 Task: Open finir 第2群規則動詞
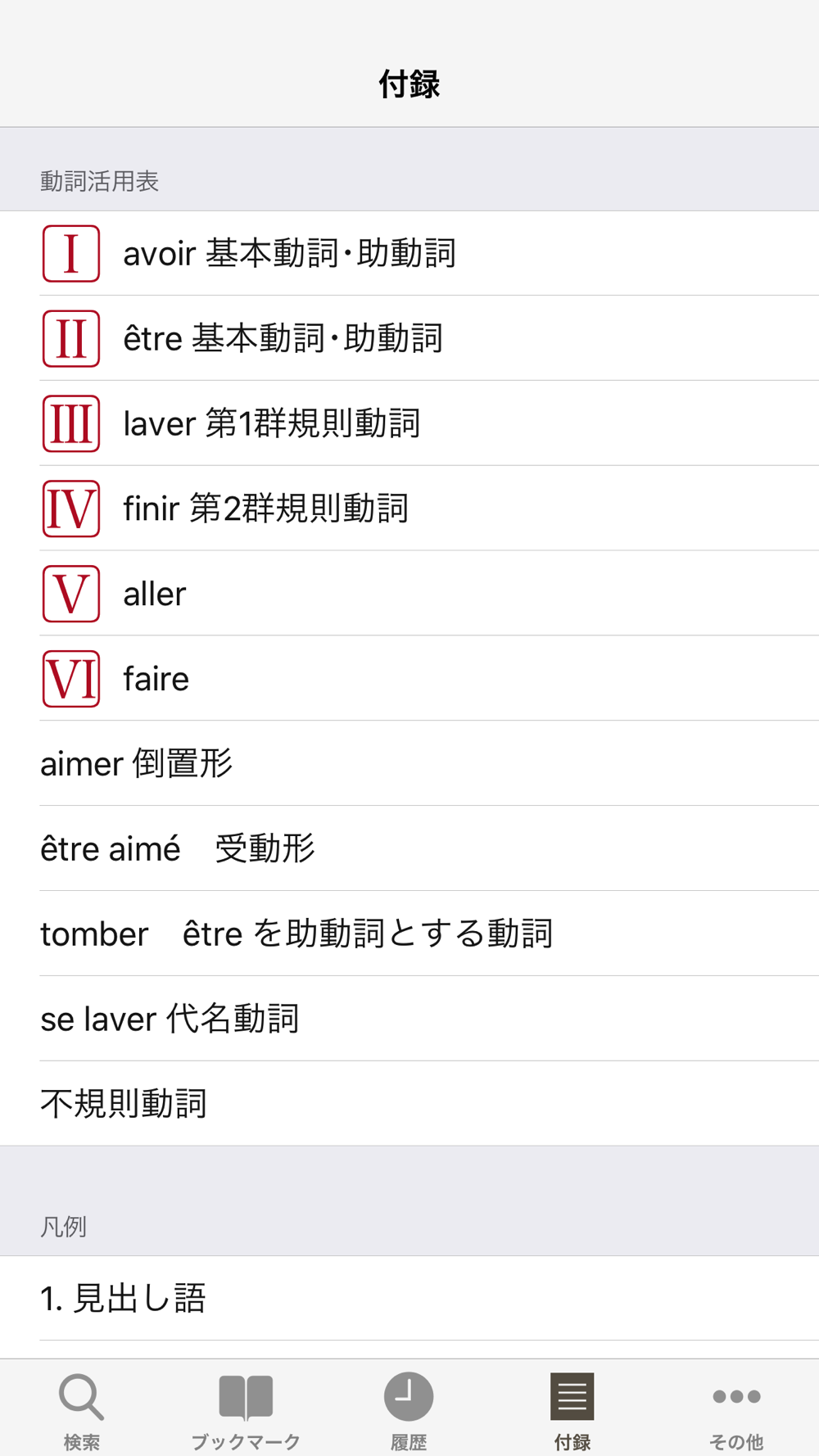coord(409,509)
